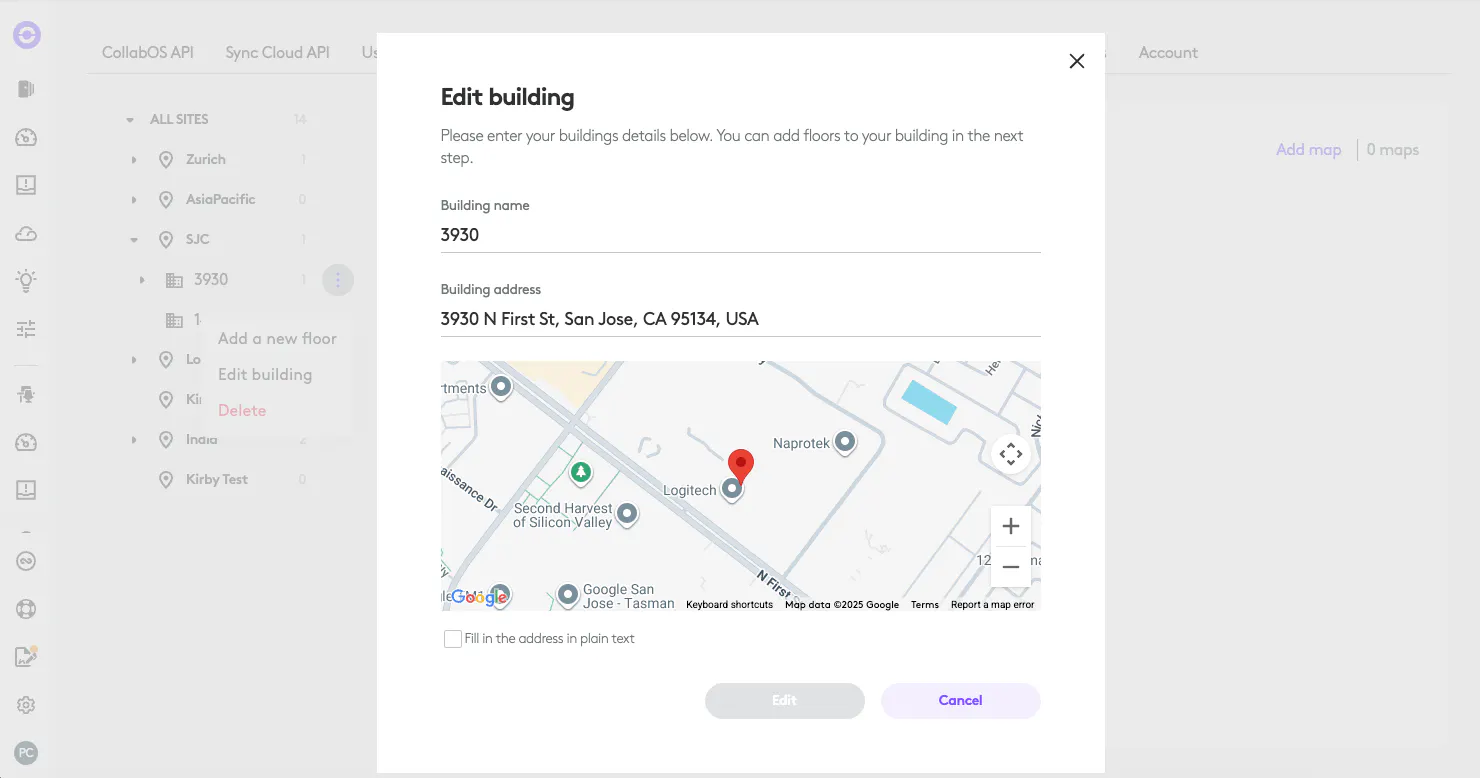Edit the Building address field
Image resolution: width=1480 pixels, height=778 pixels.
click(x=740, y=319)
